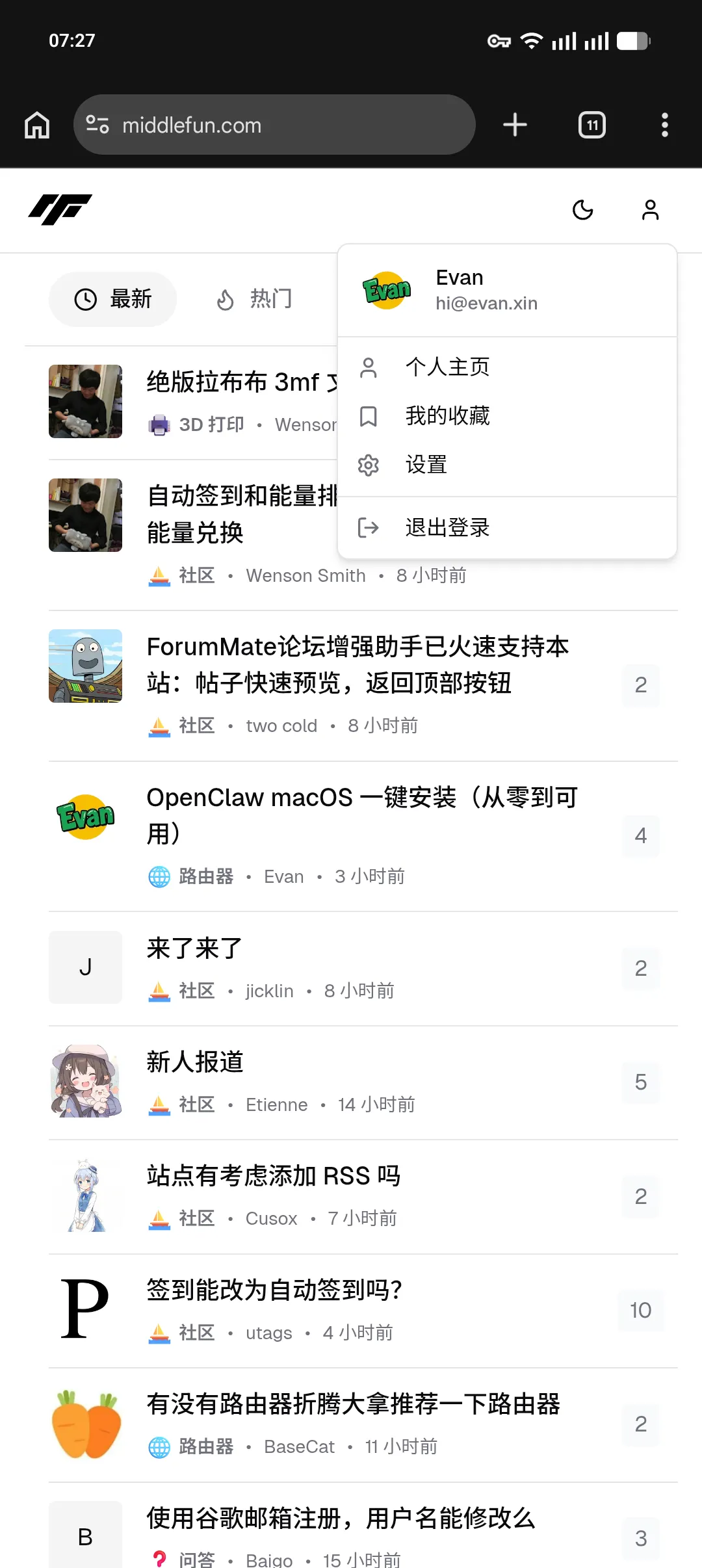Click author name two cold on ForumMate post
Screen dimensions: 702x1568
point(281,725)
